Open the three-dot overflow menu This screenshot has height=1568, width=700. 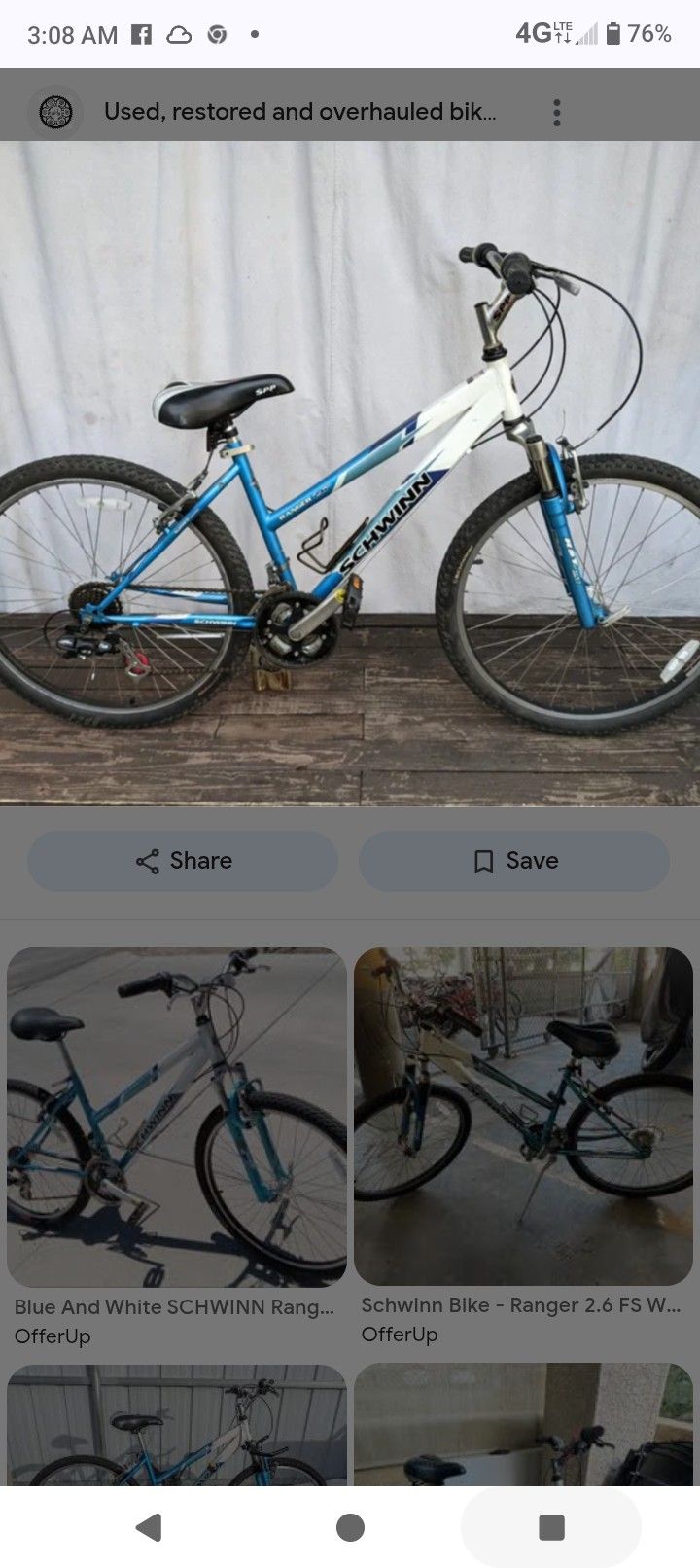556,112
